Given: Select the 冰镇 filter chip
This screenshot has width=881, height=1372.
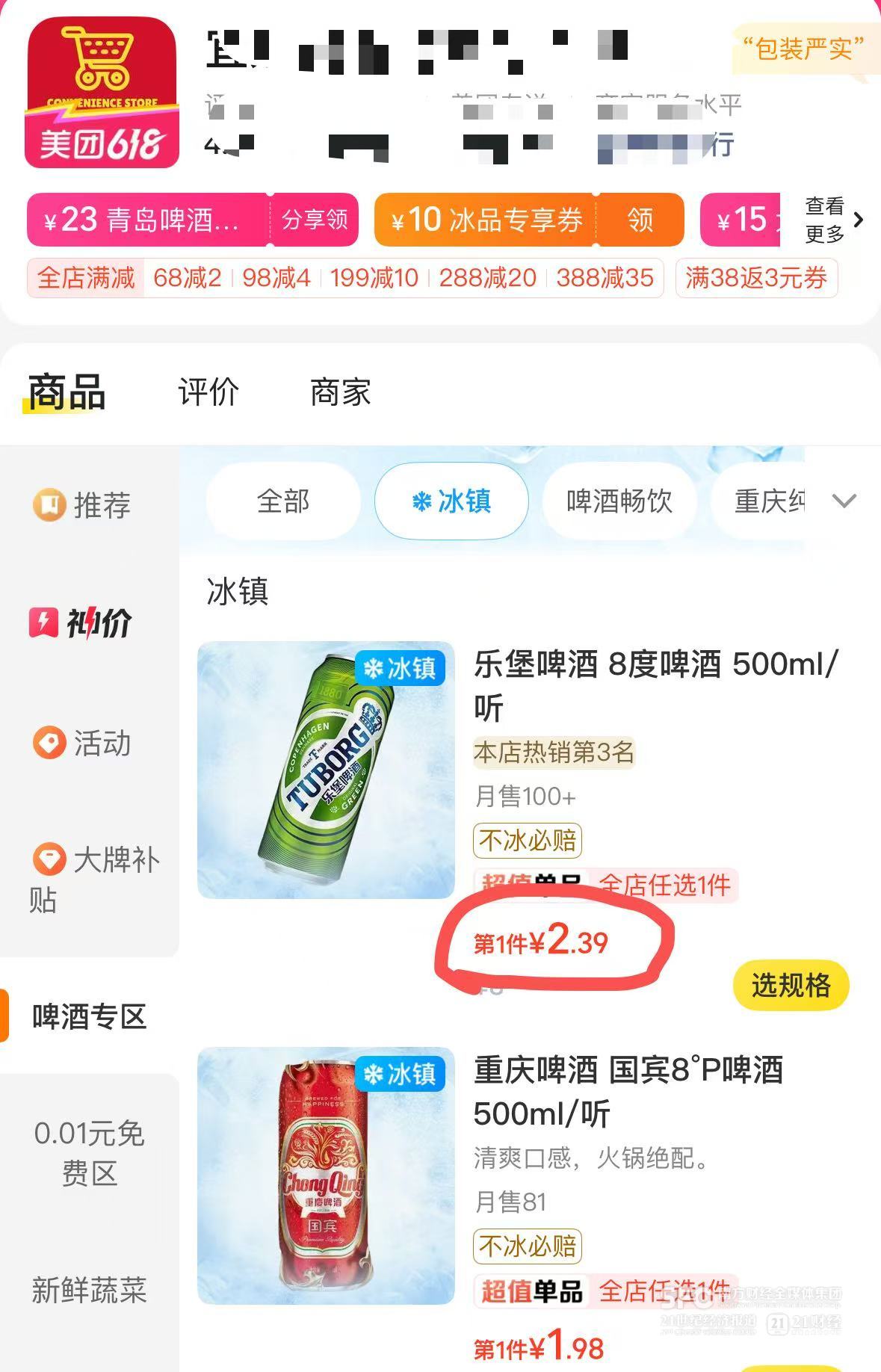Looking at the screenshot, I should 451,501.
